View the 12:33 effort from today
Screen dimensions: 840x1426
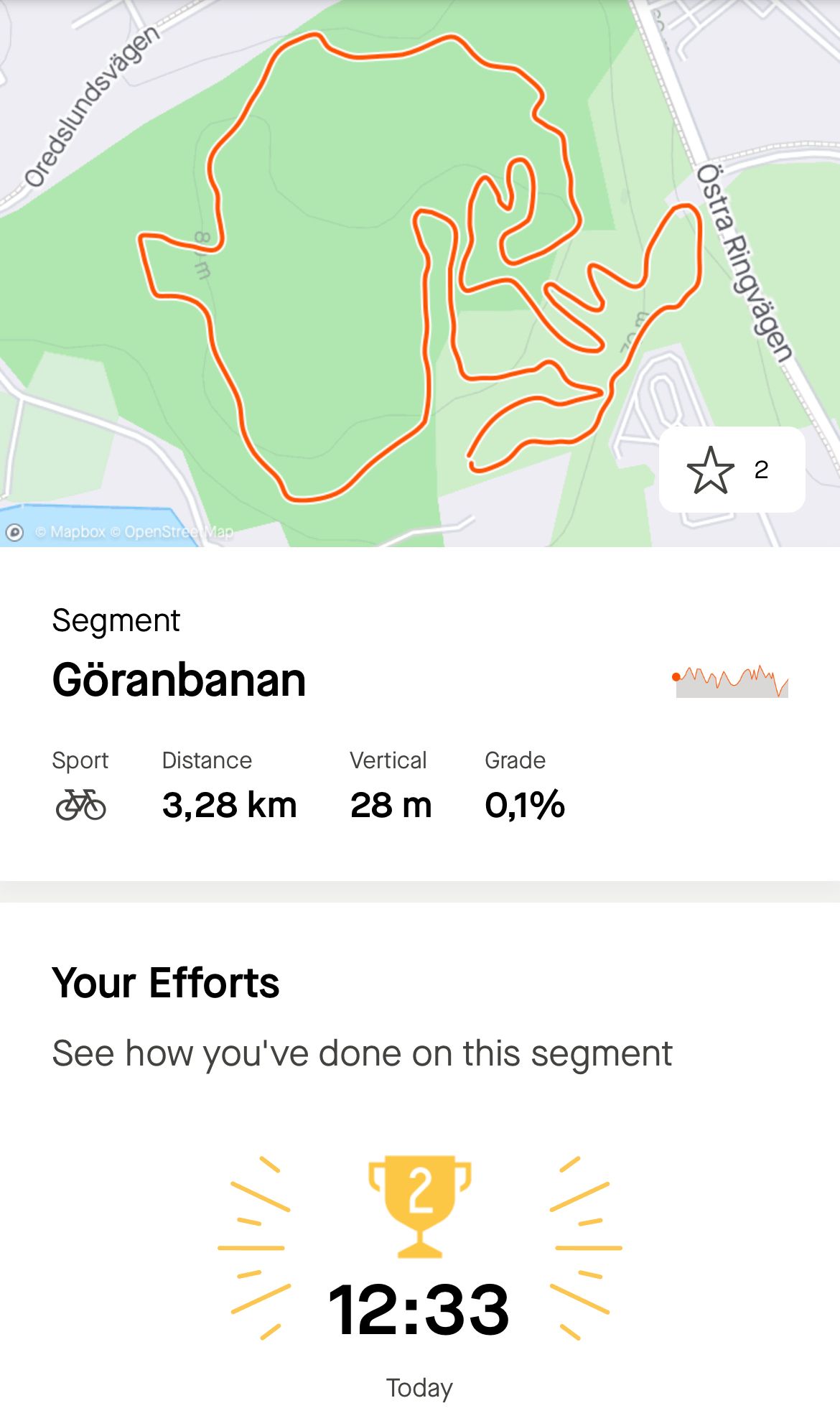point(419,1309)
